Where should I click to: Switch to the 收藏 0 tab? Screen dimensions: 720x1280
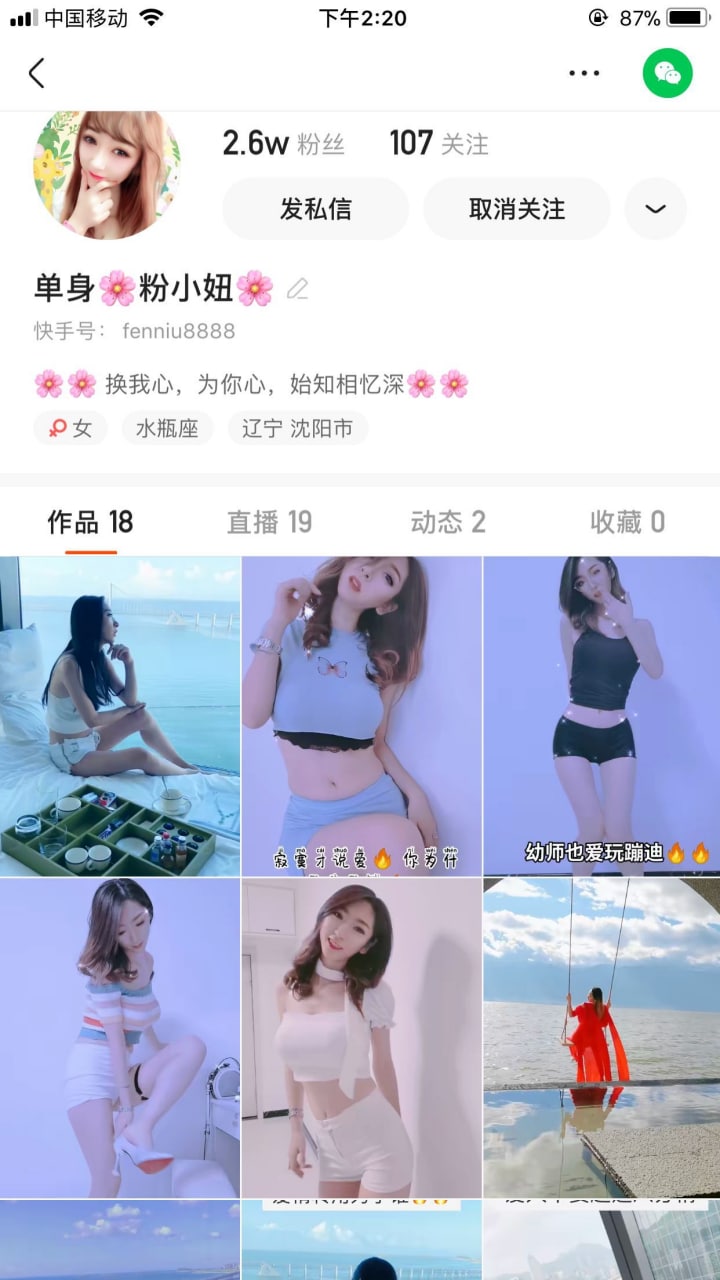point(627,522)
